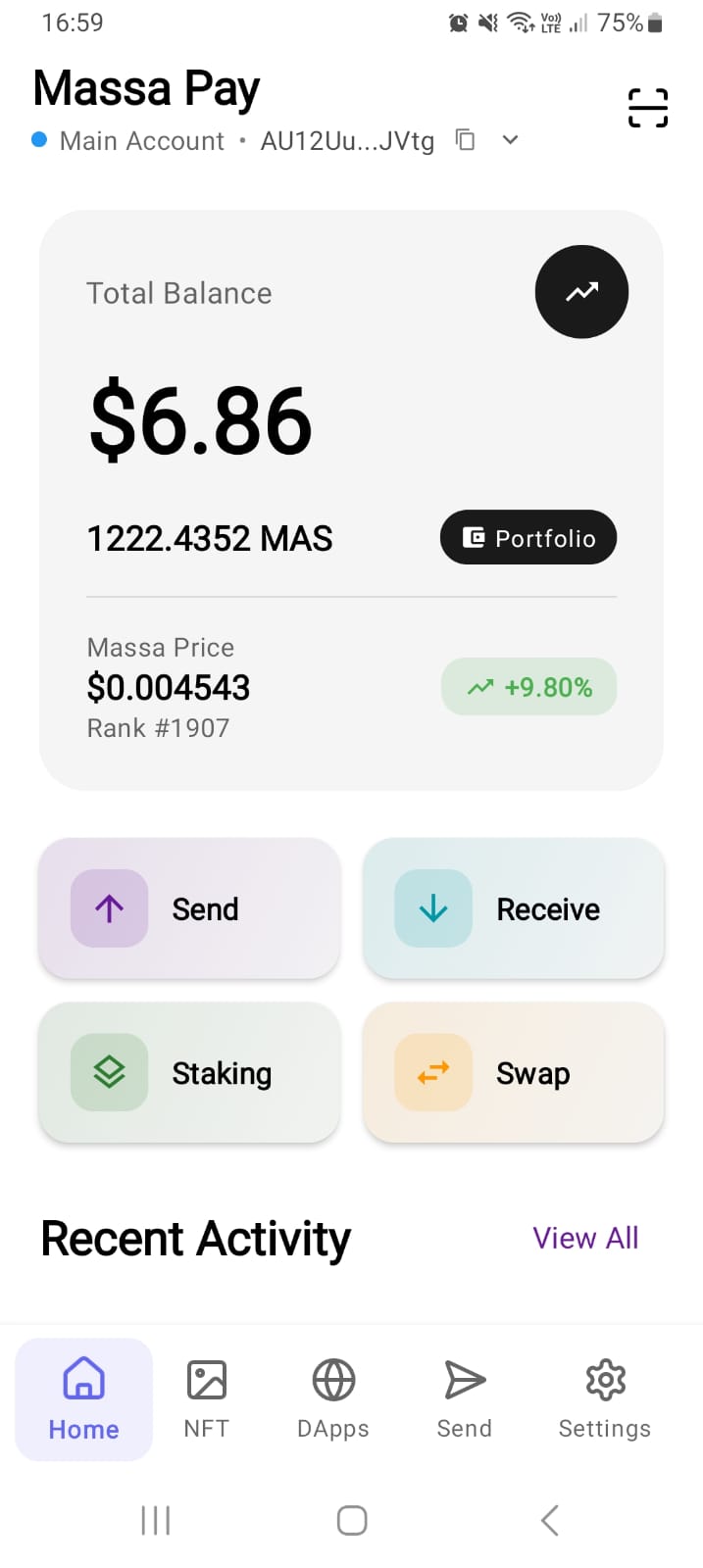Viewport: 703px width, 1568px height.
Task: Select the Home tab
Action: tap(84, 1398)
